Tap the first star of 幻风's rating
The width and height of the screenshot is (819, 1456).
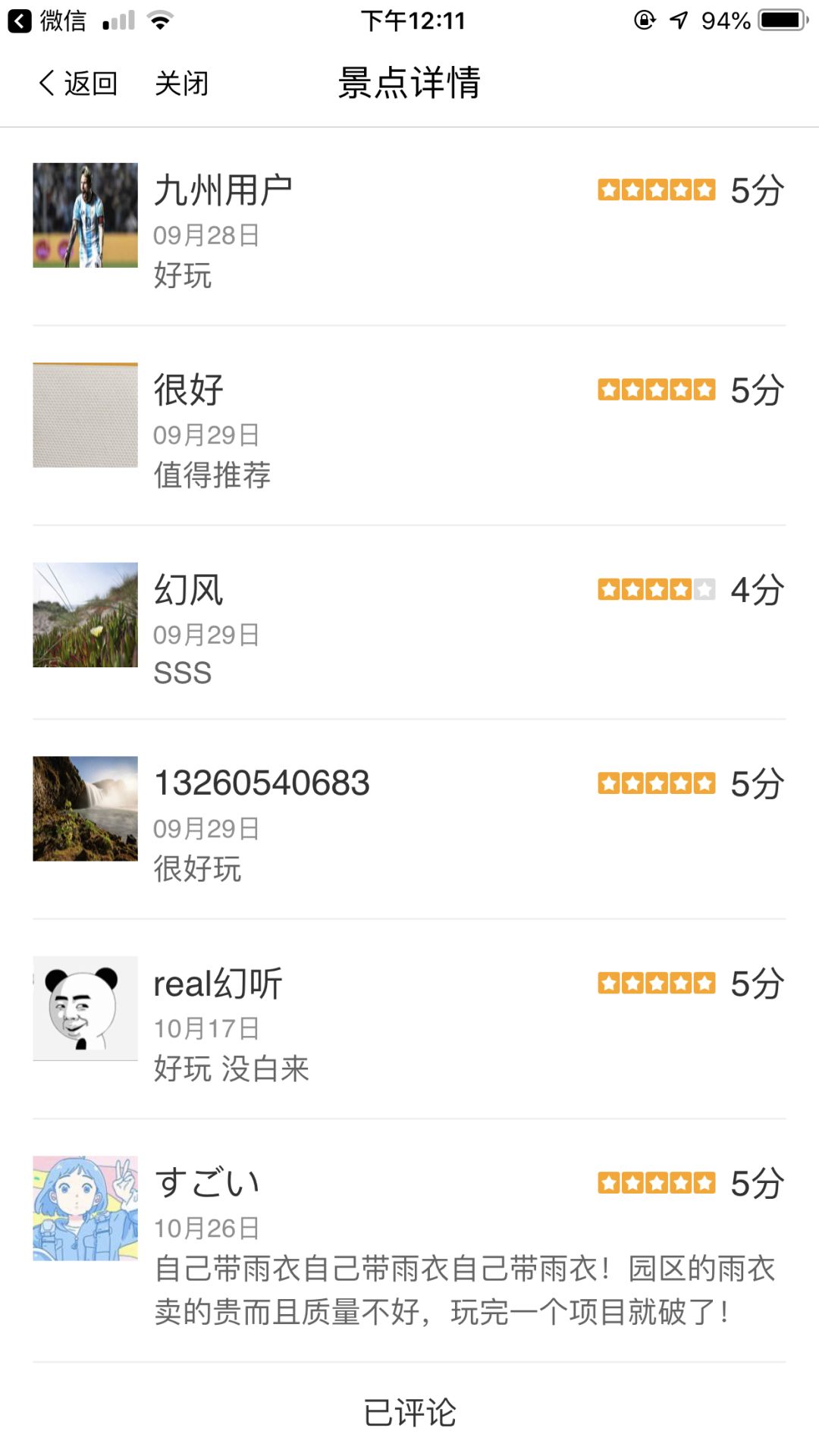pyautogui.click(x=610, y=590)
